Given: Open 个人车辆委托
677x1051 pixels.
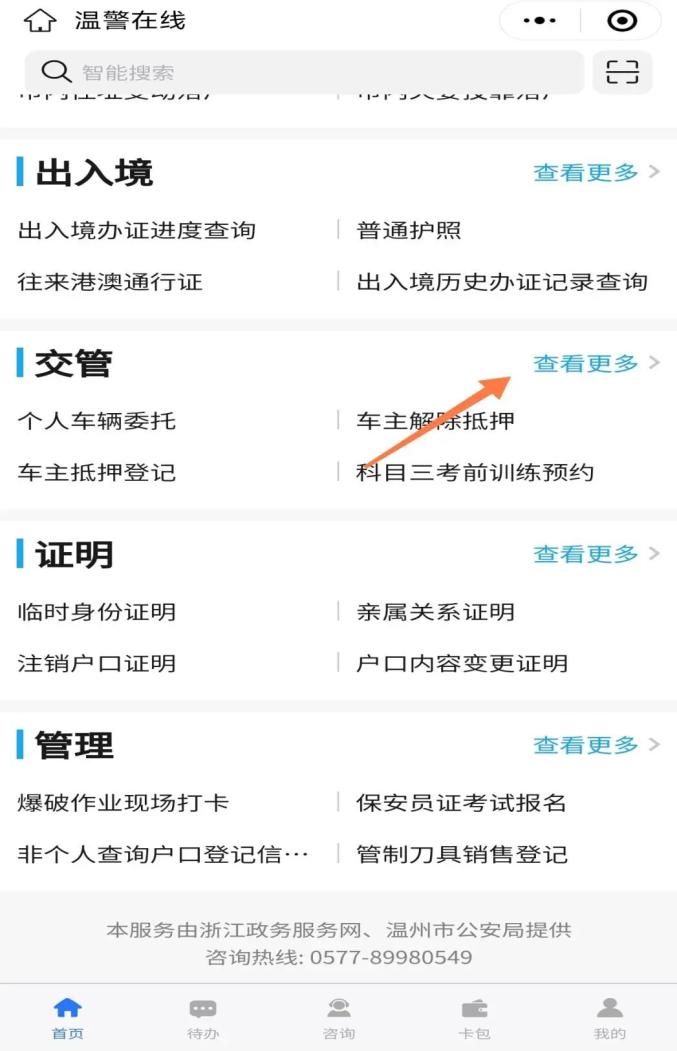Looking at the screenshot, I should 97,421.
